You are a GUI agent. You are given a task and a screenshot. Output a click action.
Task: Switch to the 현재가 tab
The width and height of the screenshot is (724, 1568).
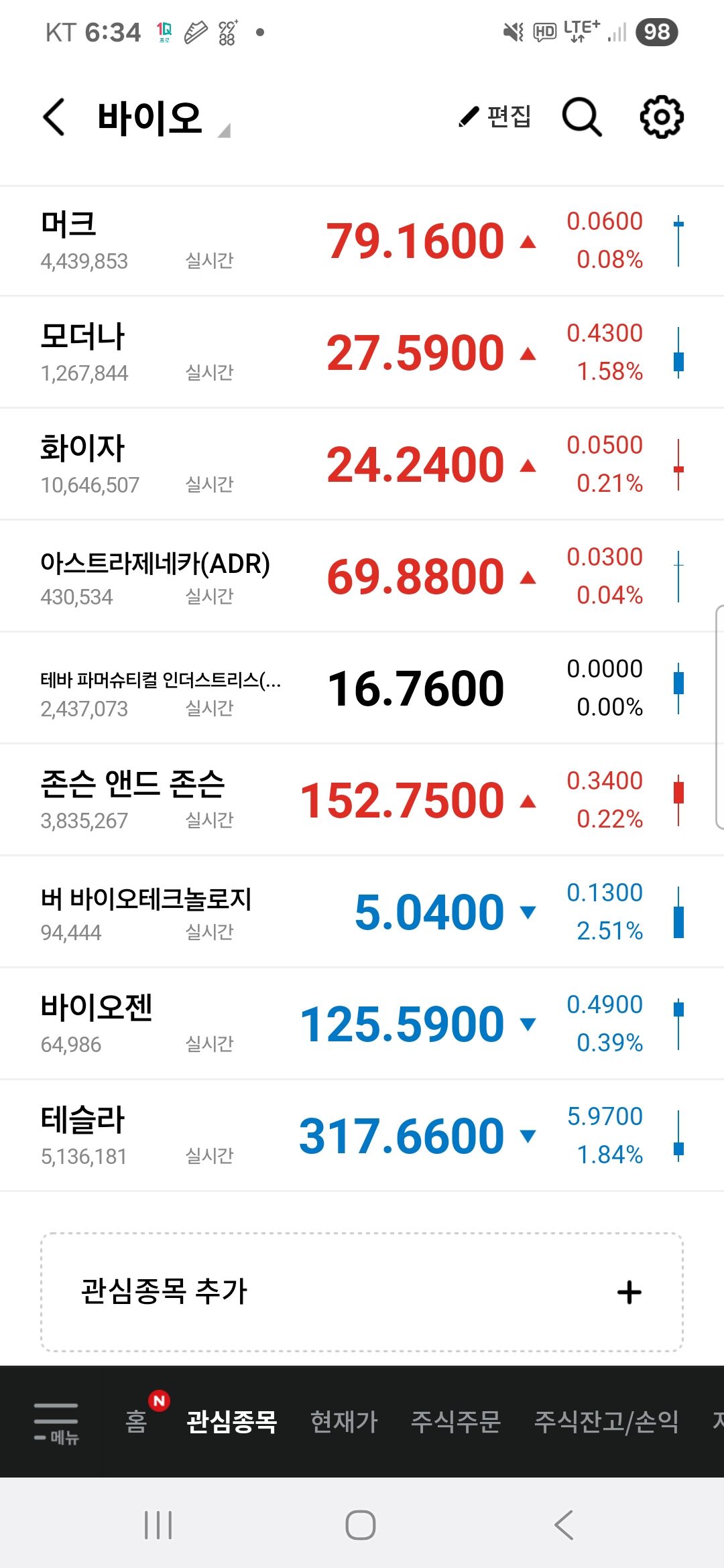344,1421
